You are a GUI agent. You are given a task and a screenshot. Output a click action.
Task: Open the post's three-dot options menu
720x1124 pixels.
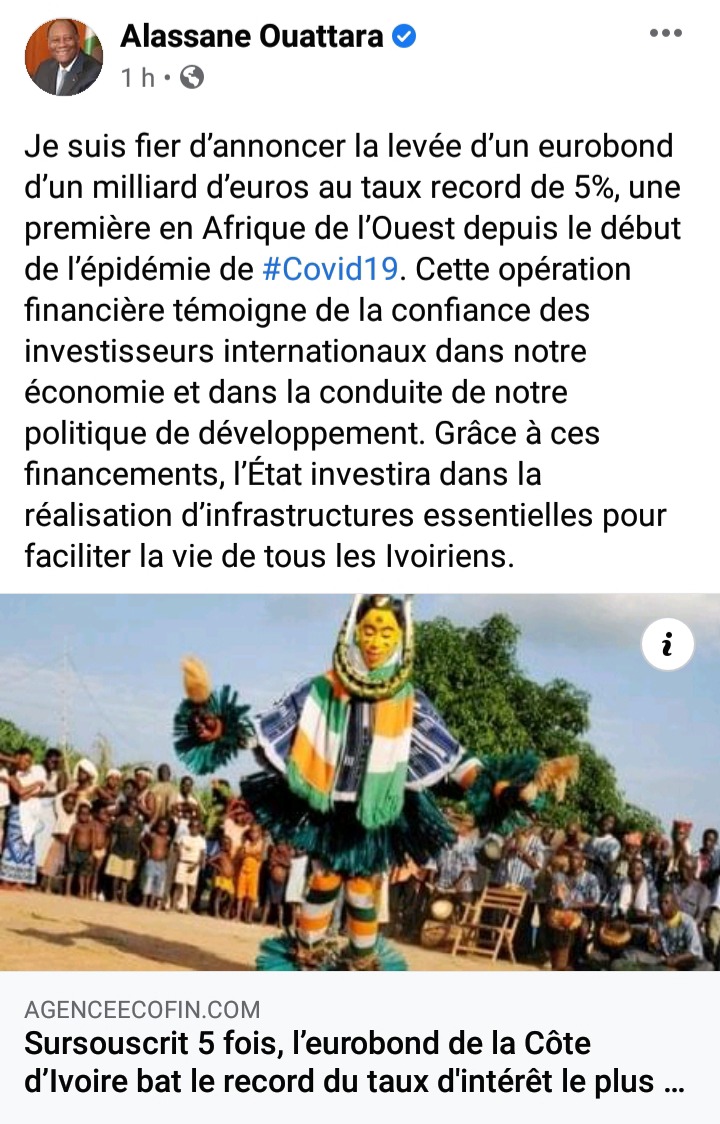(x=665, y=33)
